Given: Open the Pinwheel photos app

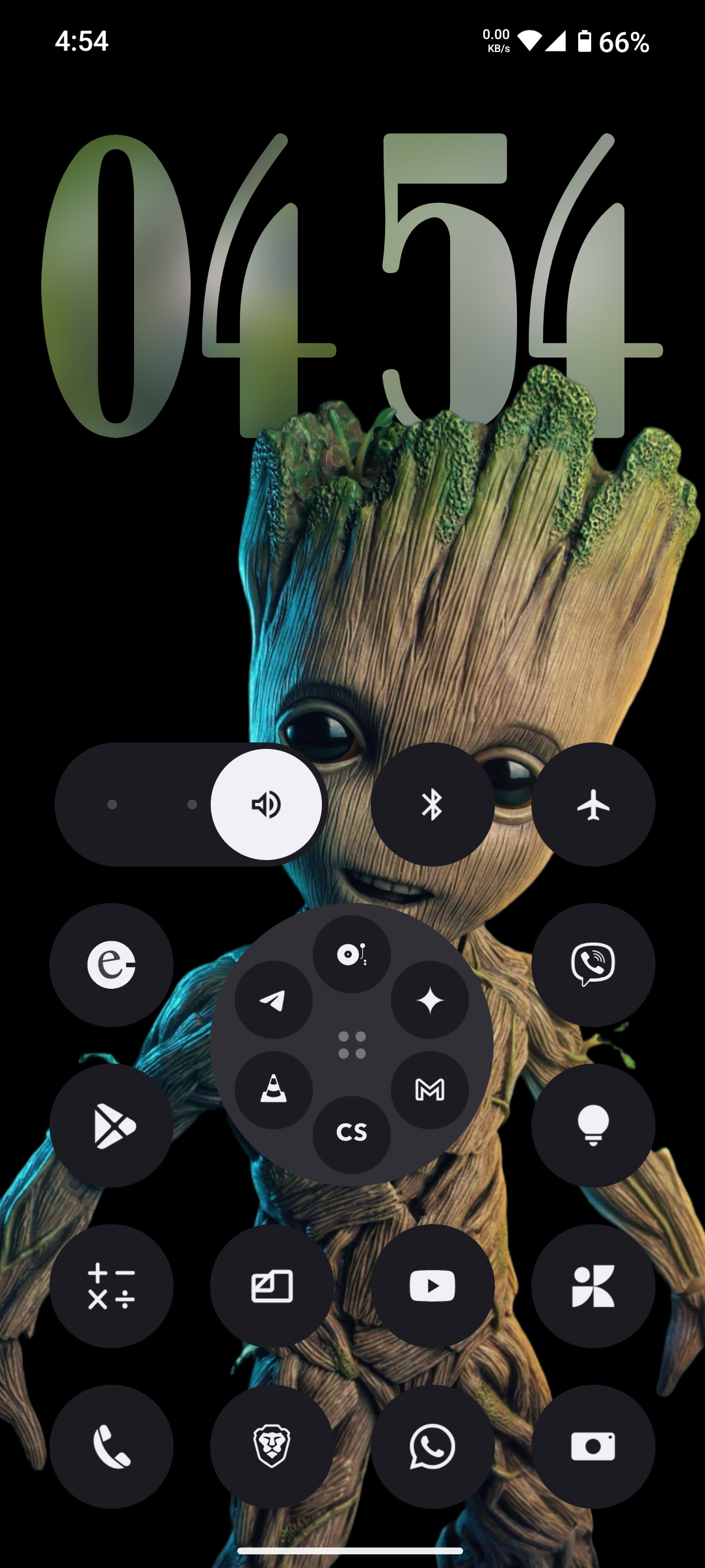Looking at the screenshot, I should pos(593,1285).
